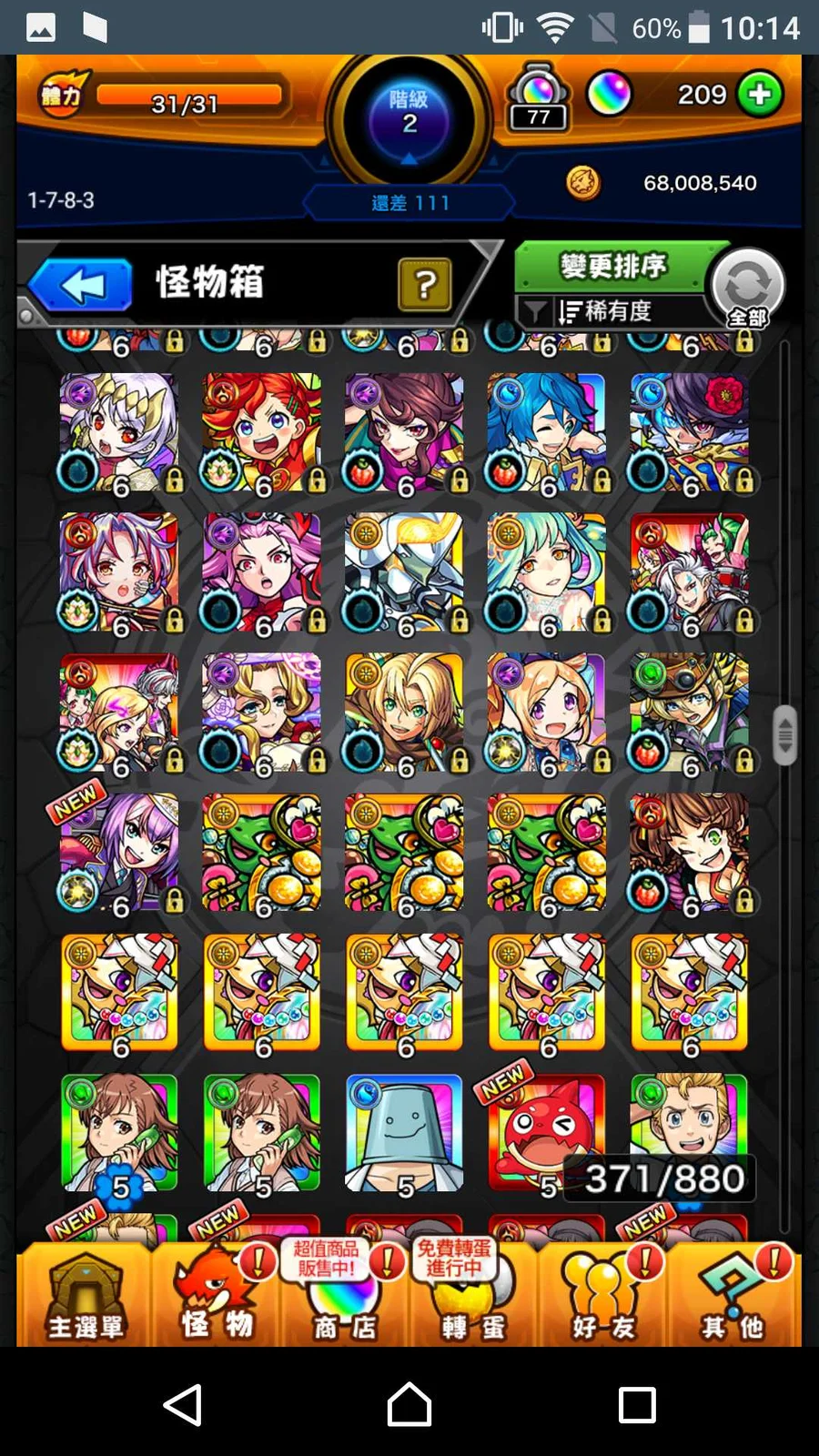Tap the Android home button

[x=409, y=1404]
